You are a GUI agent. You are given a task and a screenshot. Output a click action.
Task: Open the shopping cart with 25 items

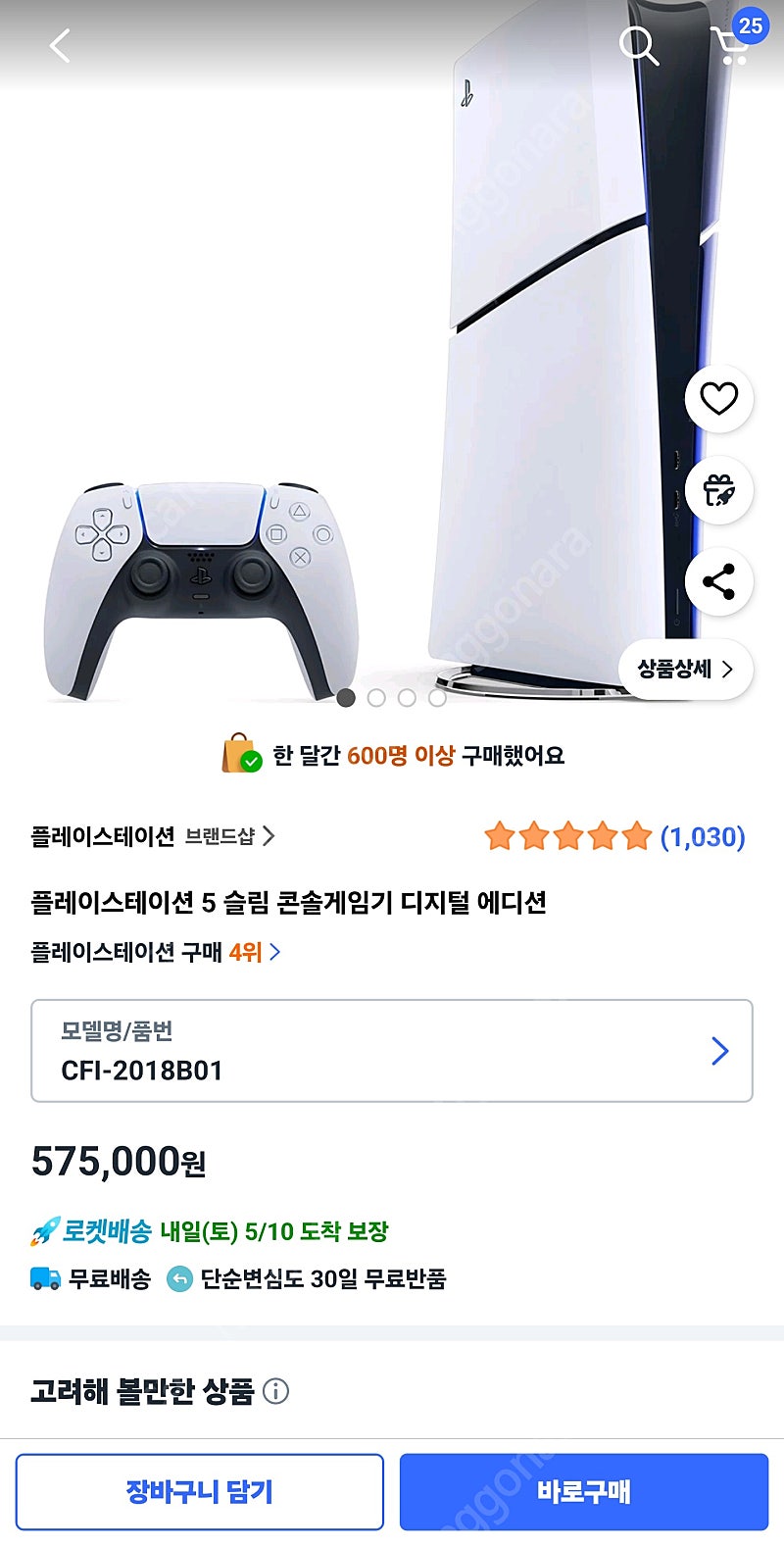(x=732, y=43)
